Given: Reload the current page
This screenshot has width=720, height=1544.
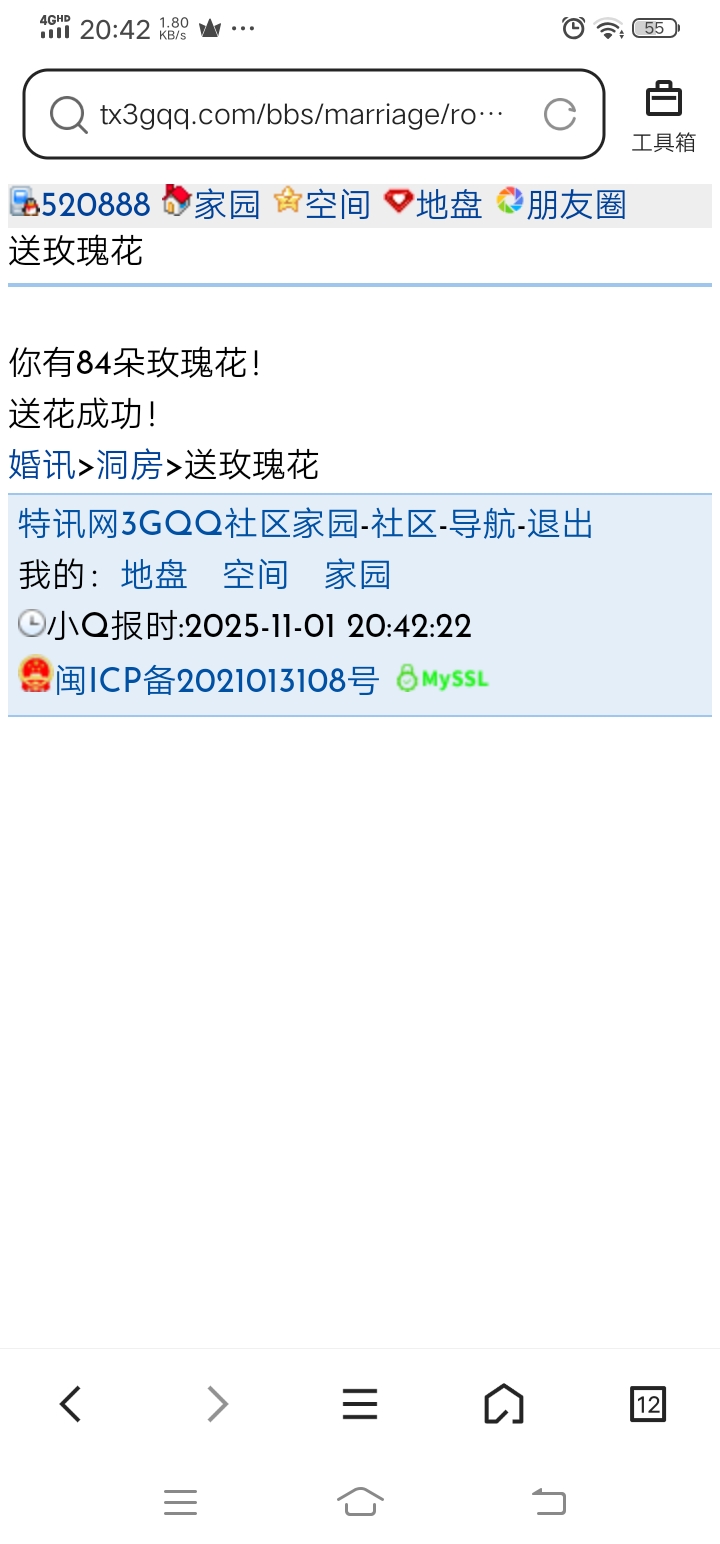Looking at the screenshot, I should tap(560, 115).
